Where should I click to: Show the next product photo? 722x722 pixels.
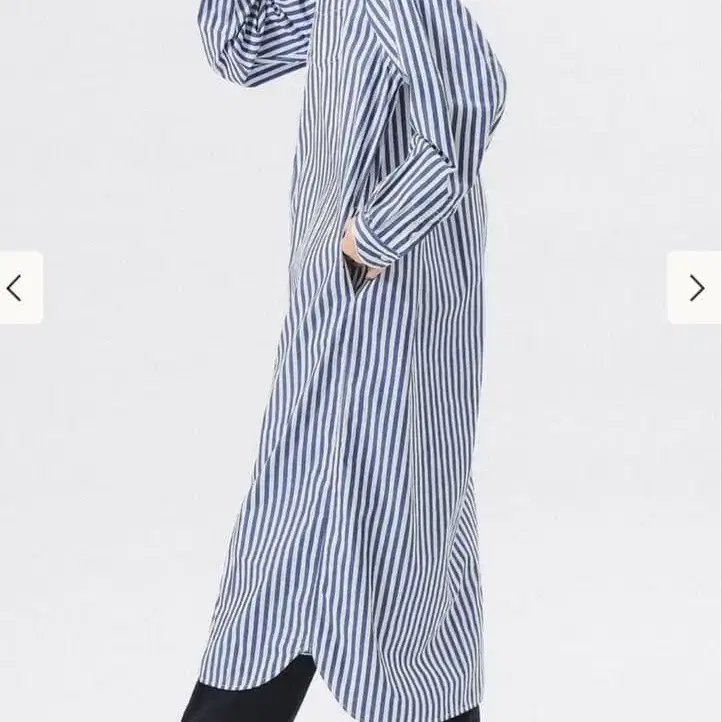point(696,288)
